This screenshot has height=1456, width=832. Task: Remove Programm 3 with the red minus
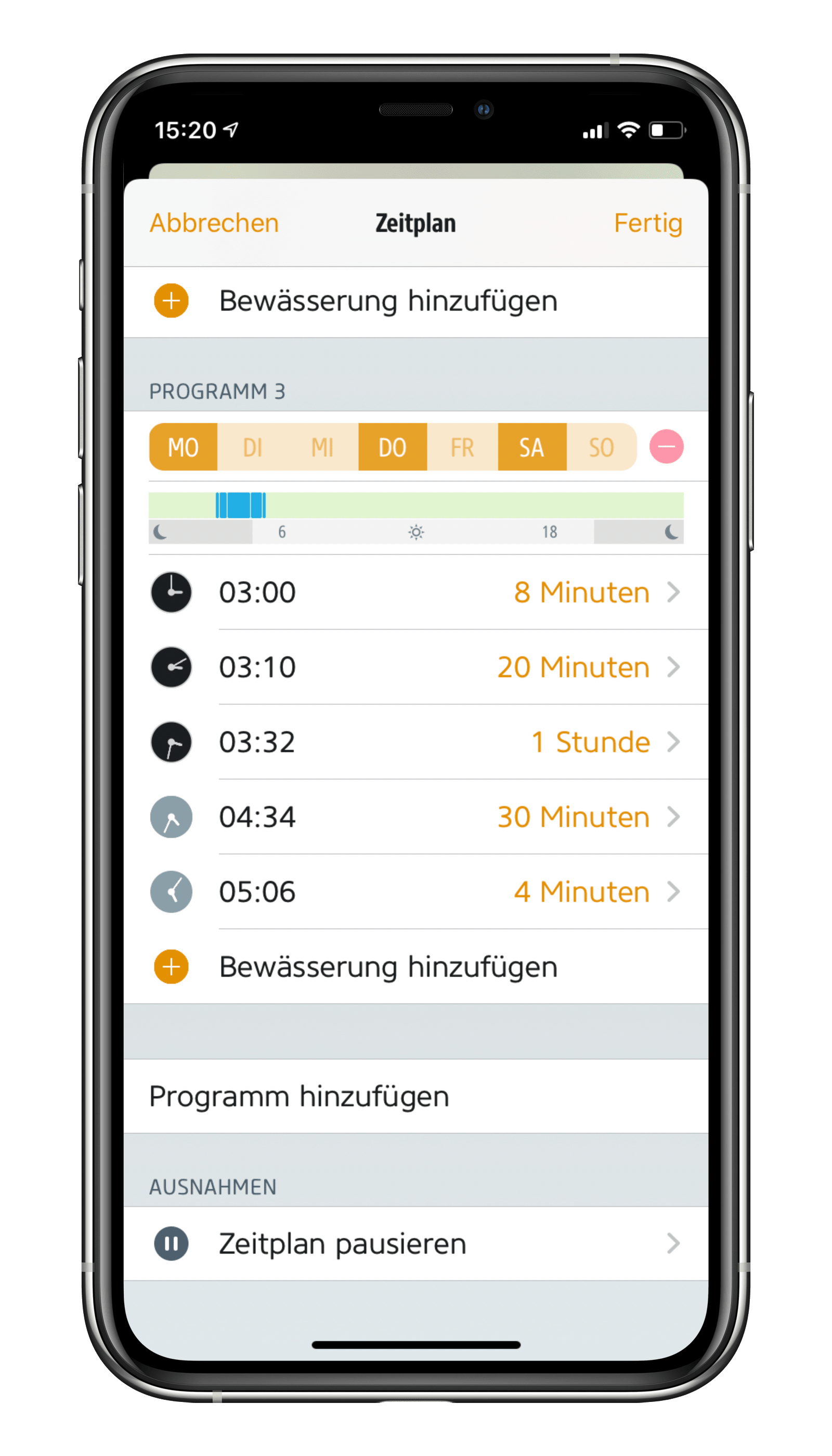point(666,447)
